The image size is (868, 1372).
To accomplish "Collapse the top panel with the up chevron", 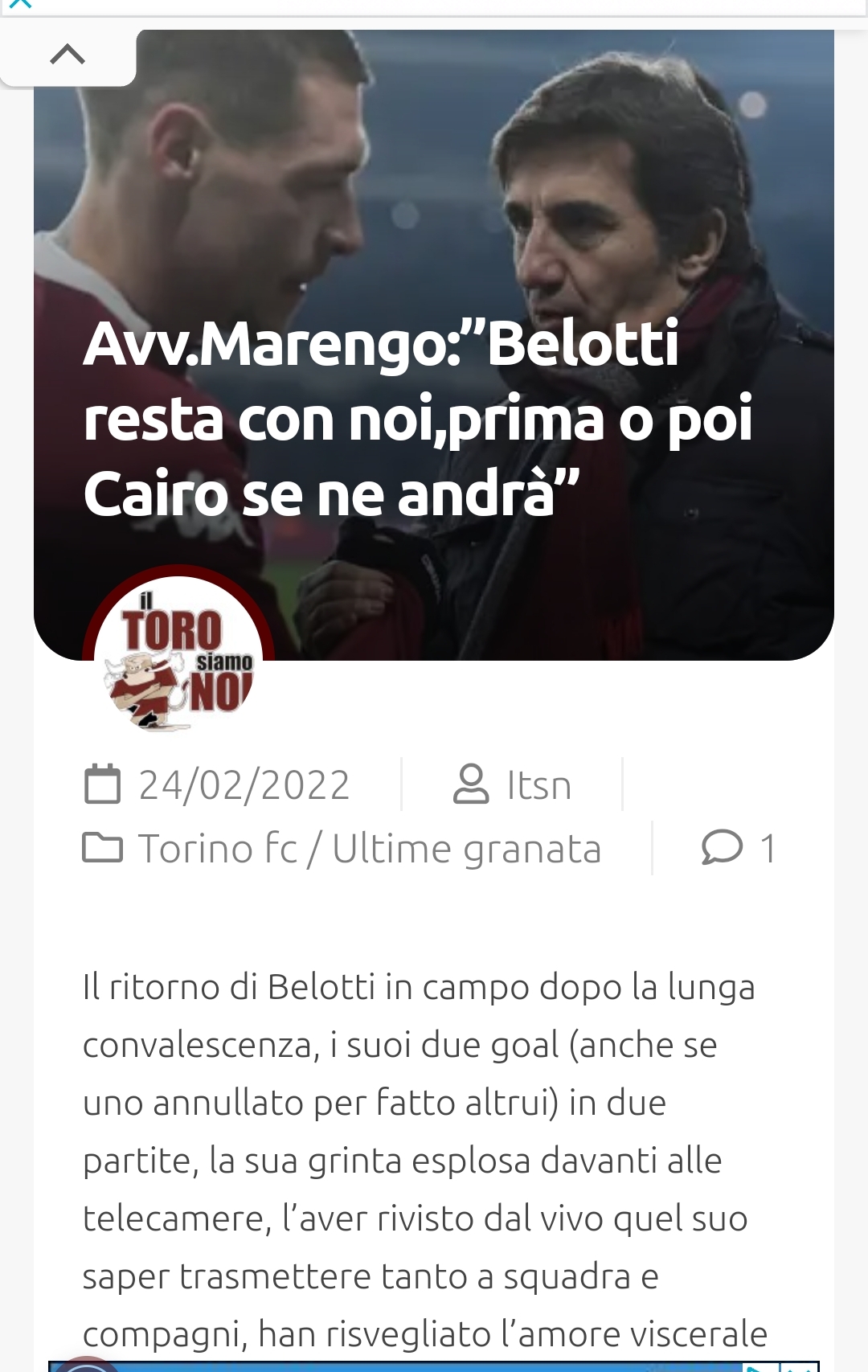I will click(x=68, y=55).
